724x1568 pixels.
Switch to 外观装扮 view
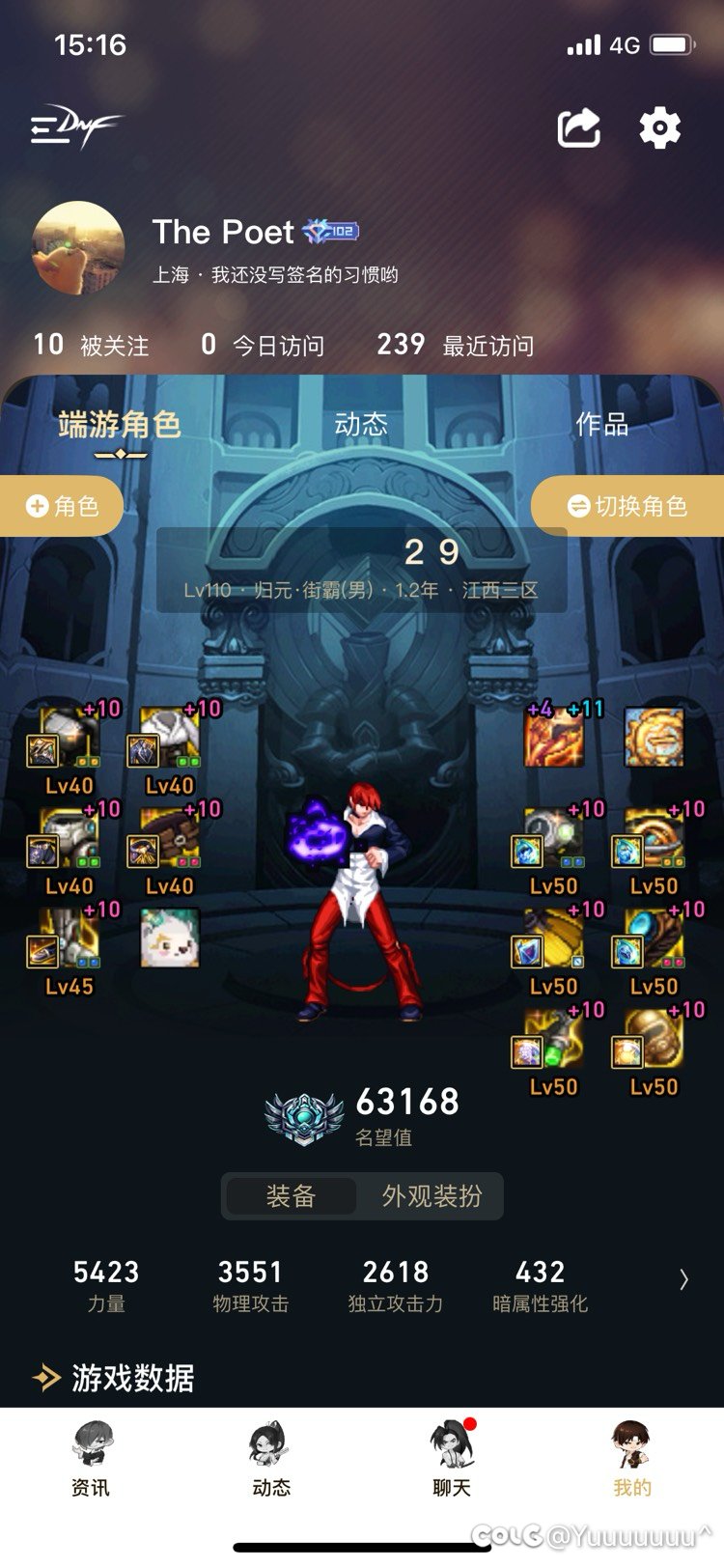pyautogui.click(x=432, y=1196)
